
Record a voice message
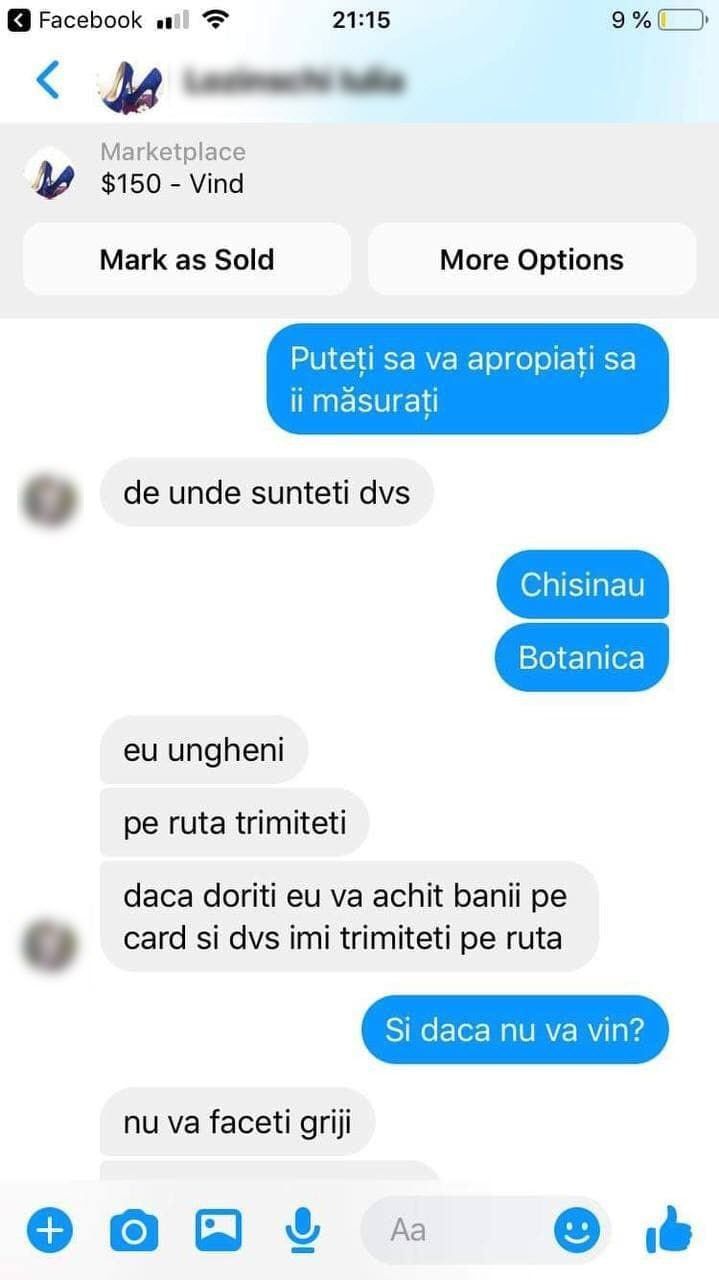[301, 1230]
